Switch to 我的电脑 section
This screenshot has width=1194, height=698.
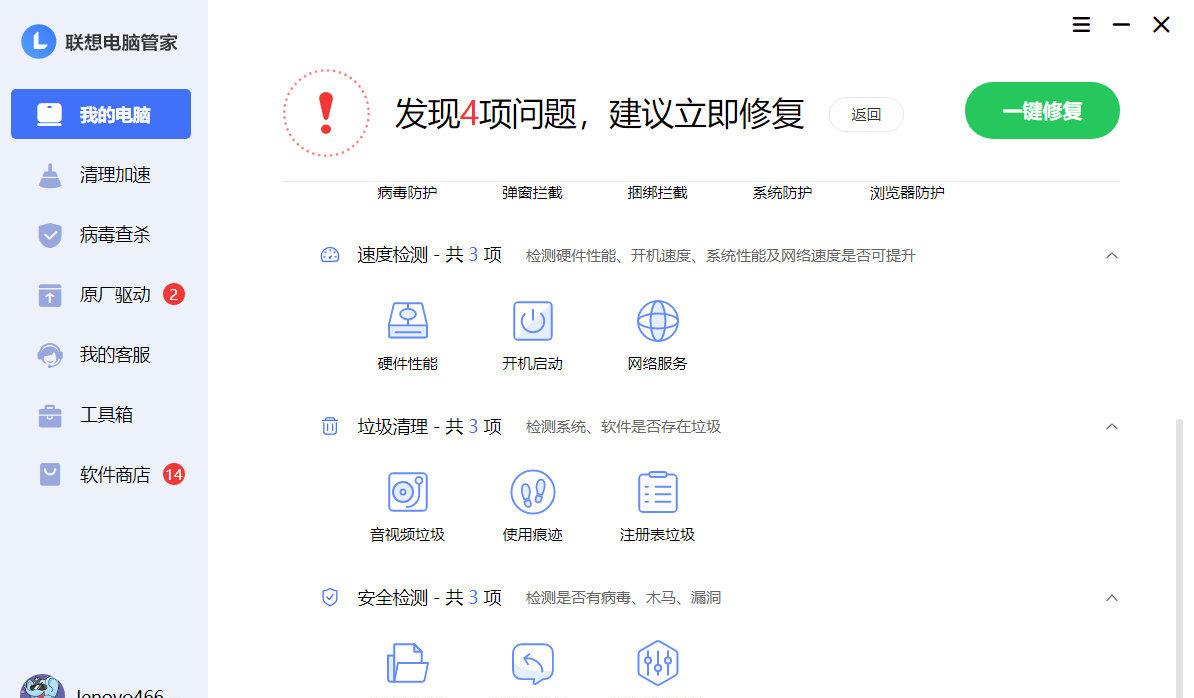click(101, 114)
